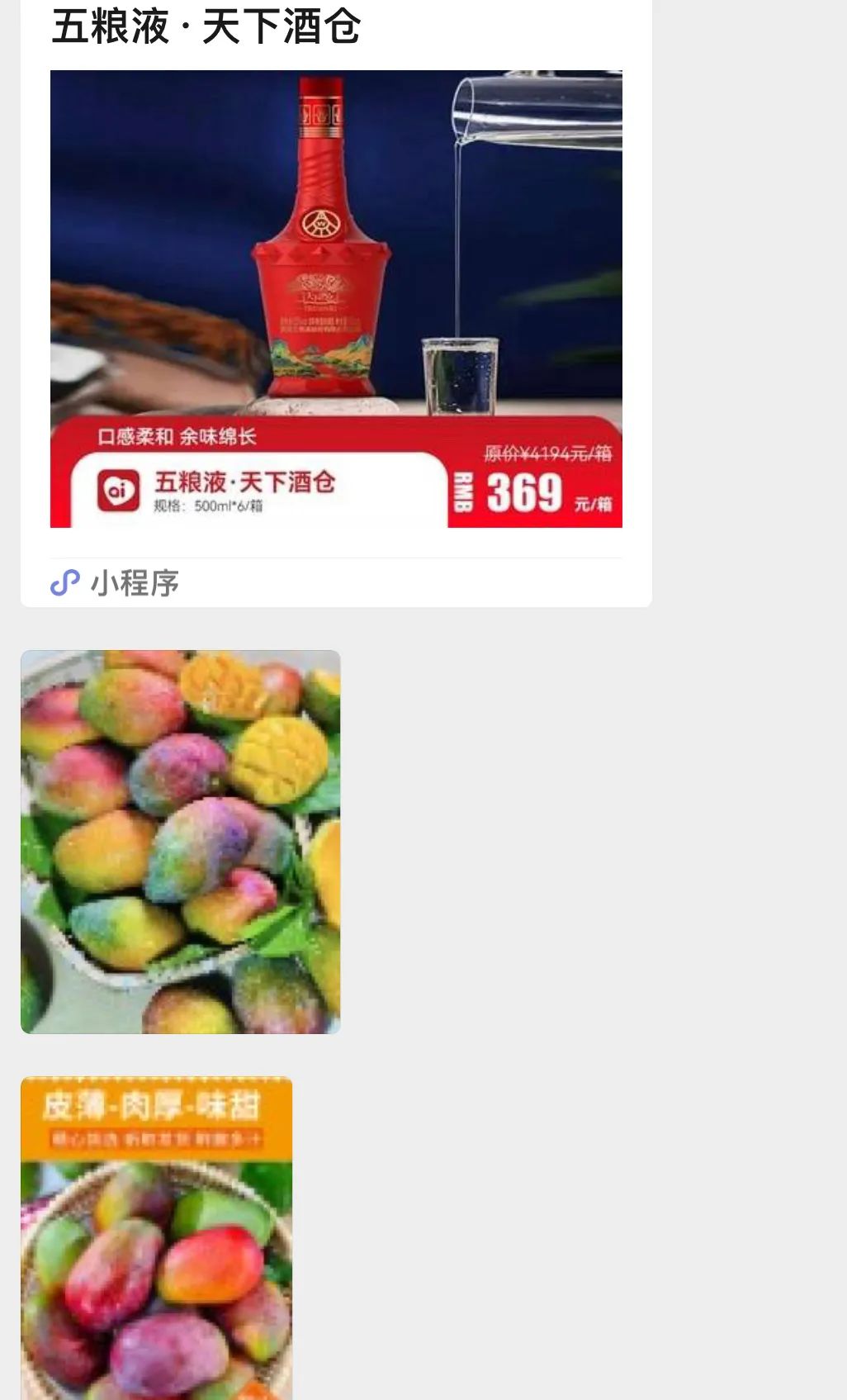Screen dimensions: 847x1400
Task: View the mango photo with the cut mangoes
Action: tap(180, 841)
